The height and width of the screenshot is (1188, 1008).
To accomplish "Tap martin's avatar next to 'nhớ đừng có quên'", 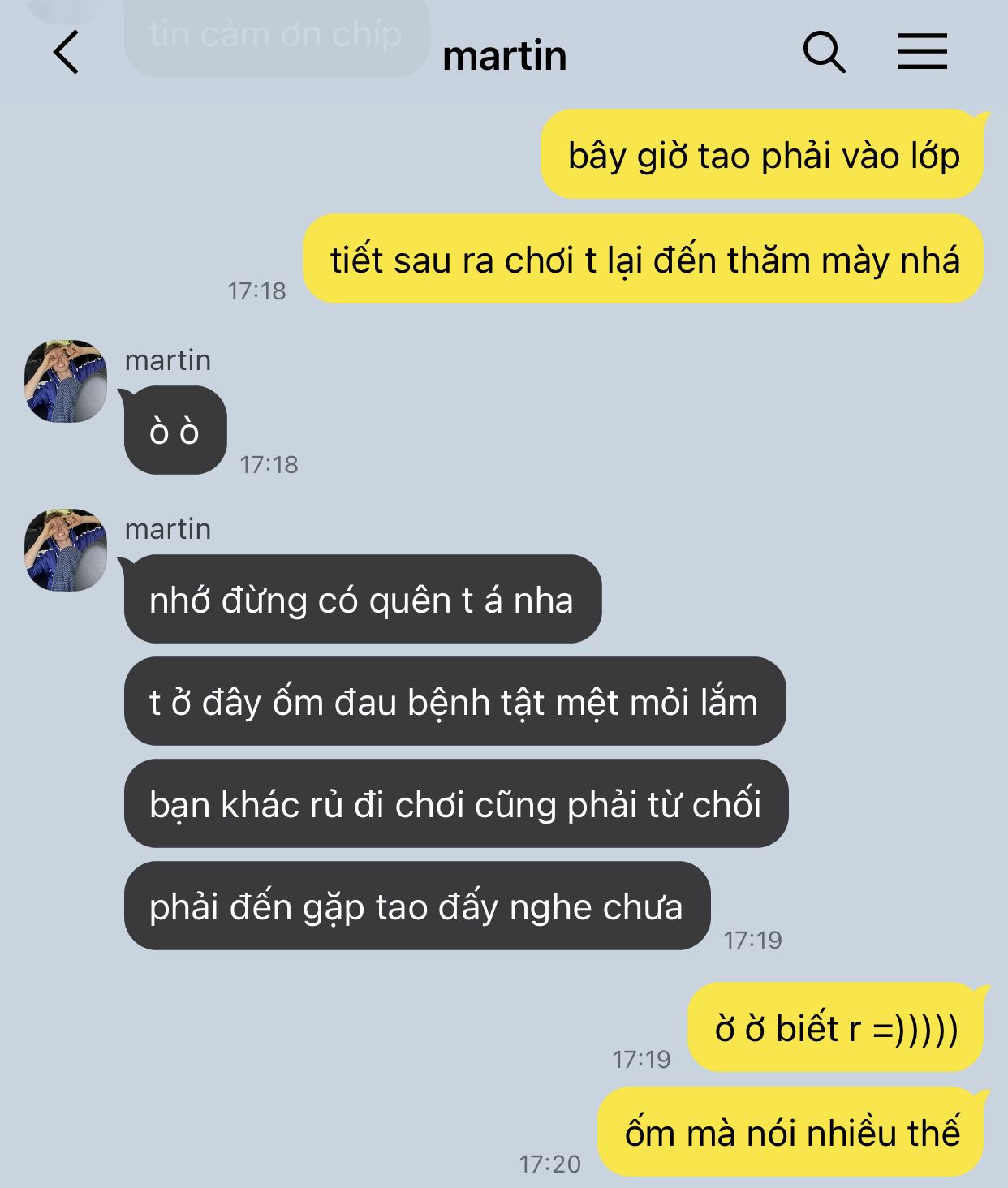I will 66,550.
